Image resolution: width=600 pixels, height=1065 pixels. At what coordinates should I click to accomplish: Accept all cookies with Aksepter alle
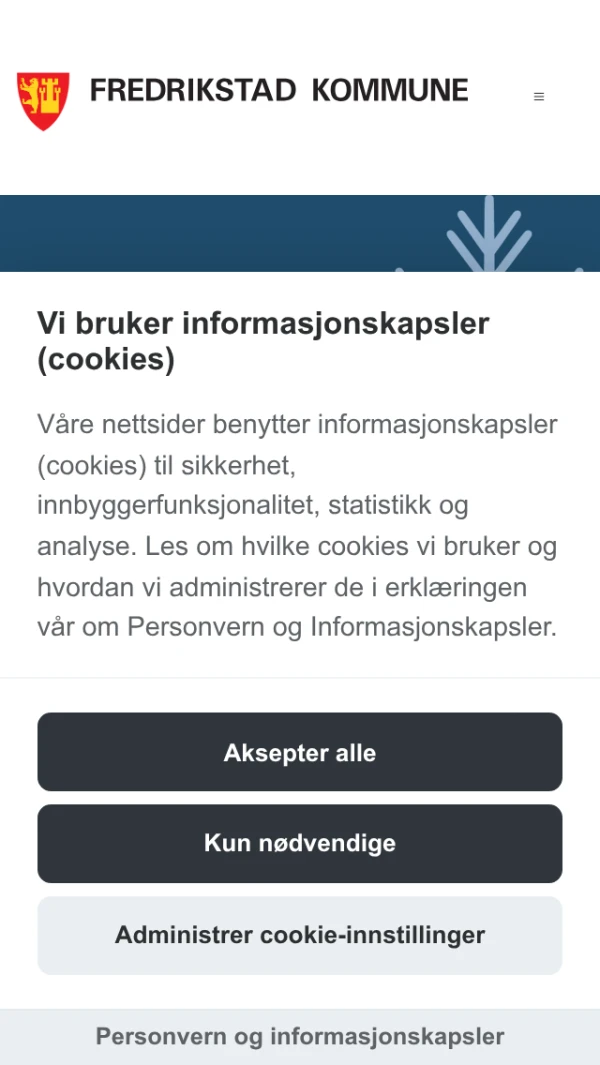click(x=300, y=752)
